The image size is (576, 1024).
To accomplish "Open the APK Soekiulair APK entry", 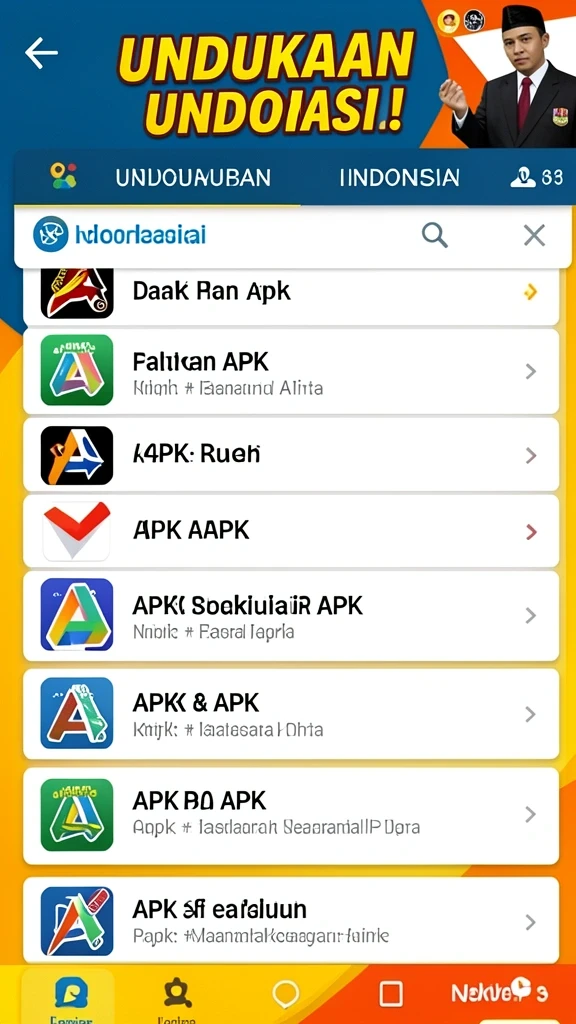I will (291, 616).
